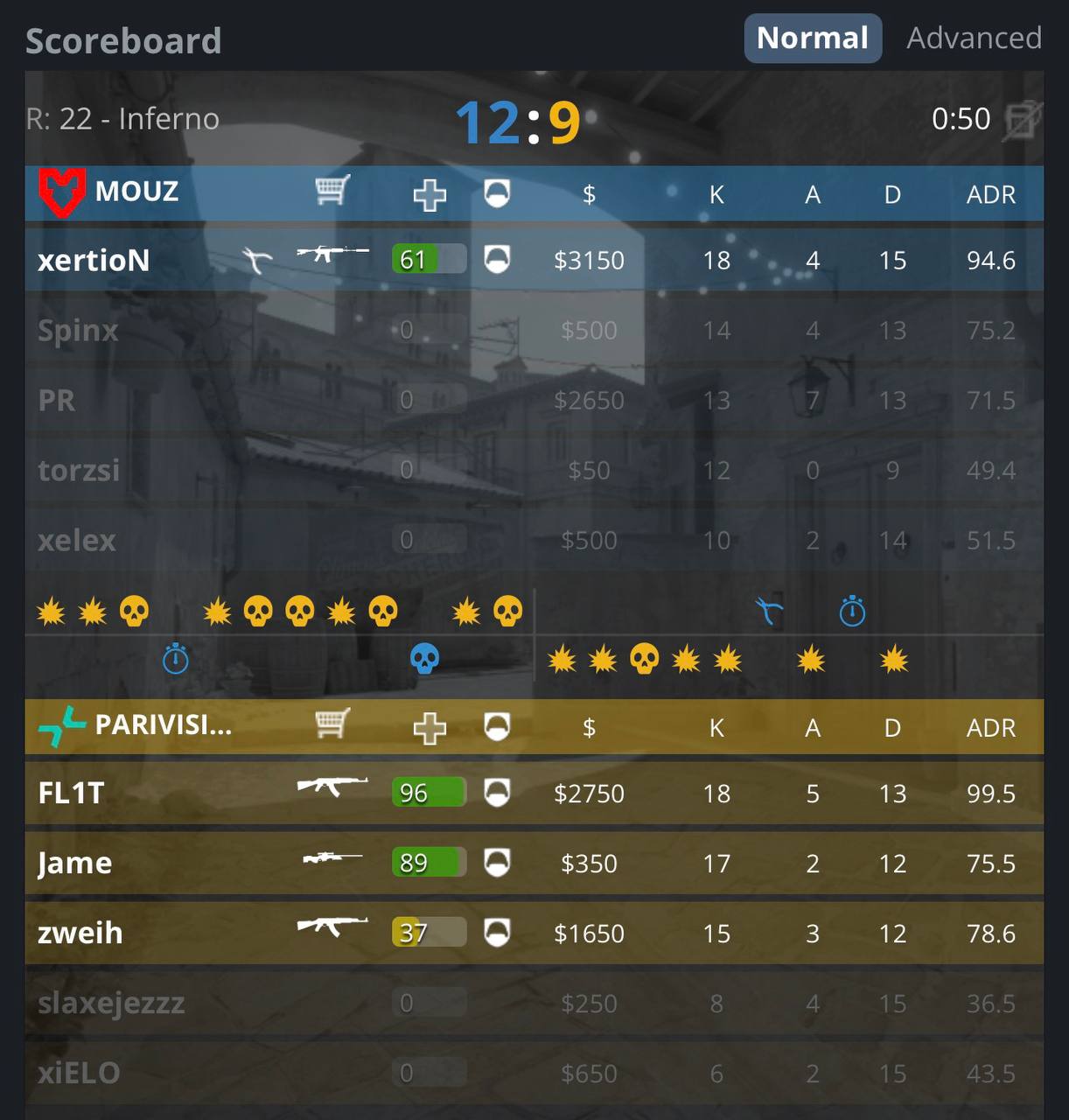
Task: Switch to the Advanced scoreboard view
Action: [974, 38]
